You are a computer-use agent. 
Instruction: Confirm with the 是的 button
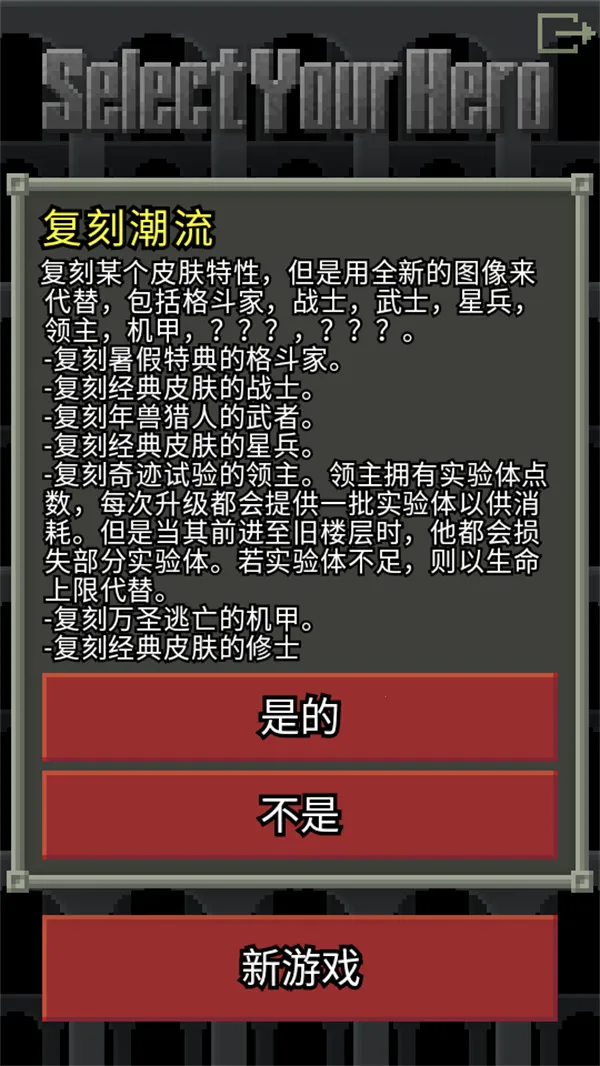pos(299,717)
